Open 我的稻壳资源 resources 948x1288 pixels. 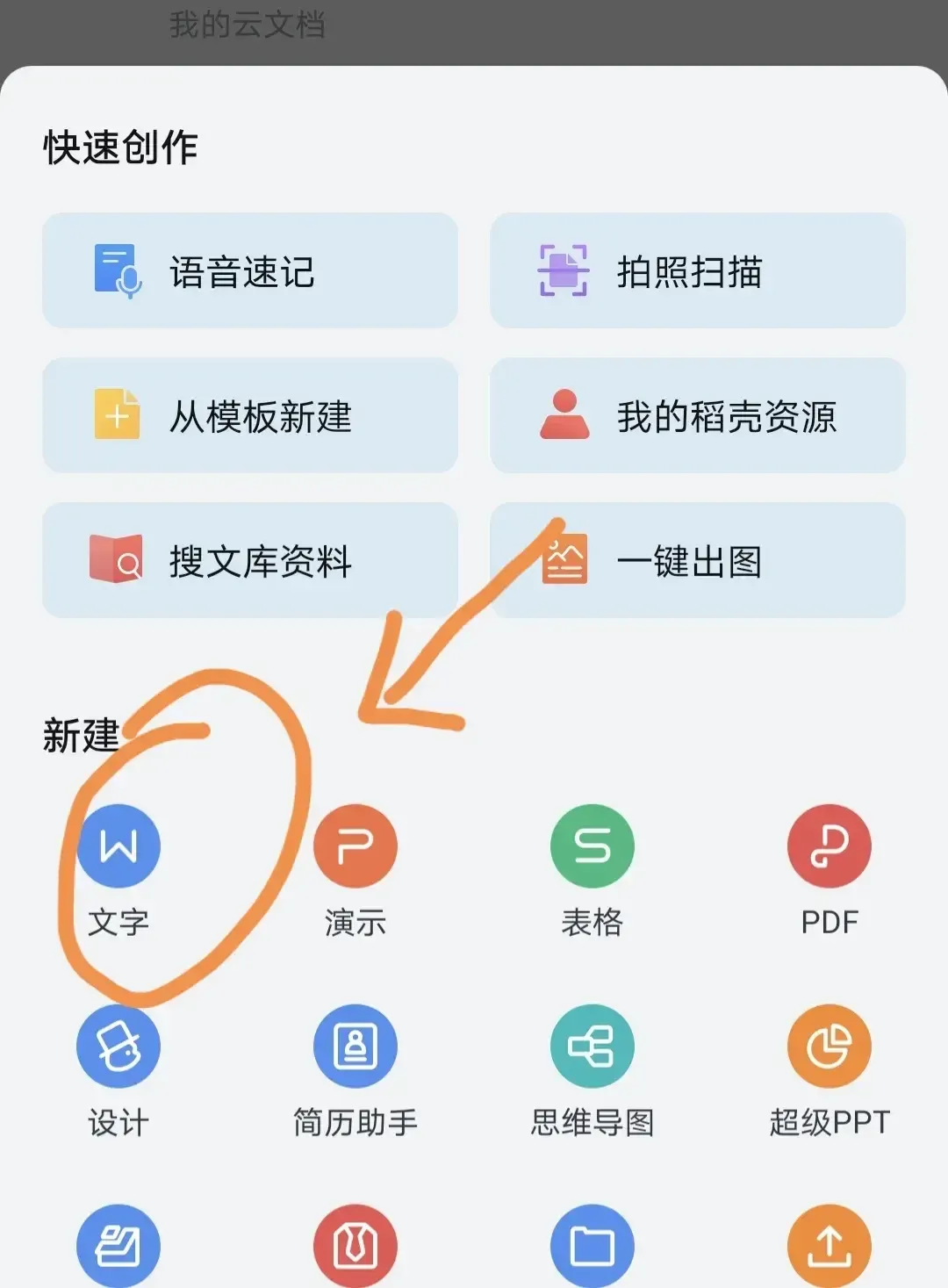(x=698, y=415)
